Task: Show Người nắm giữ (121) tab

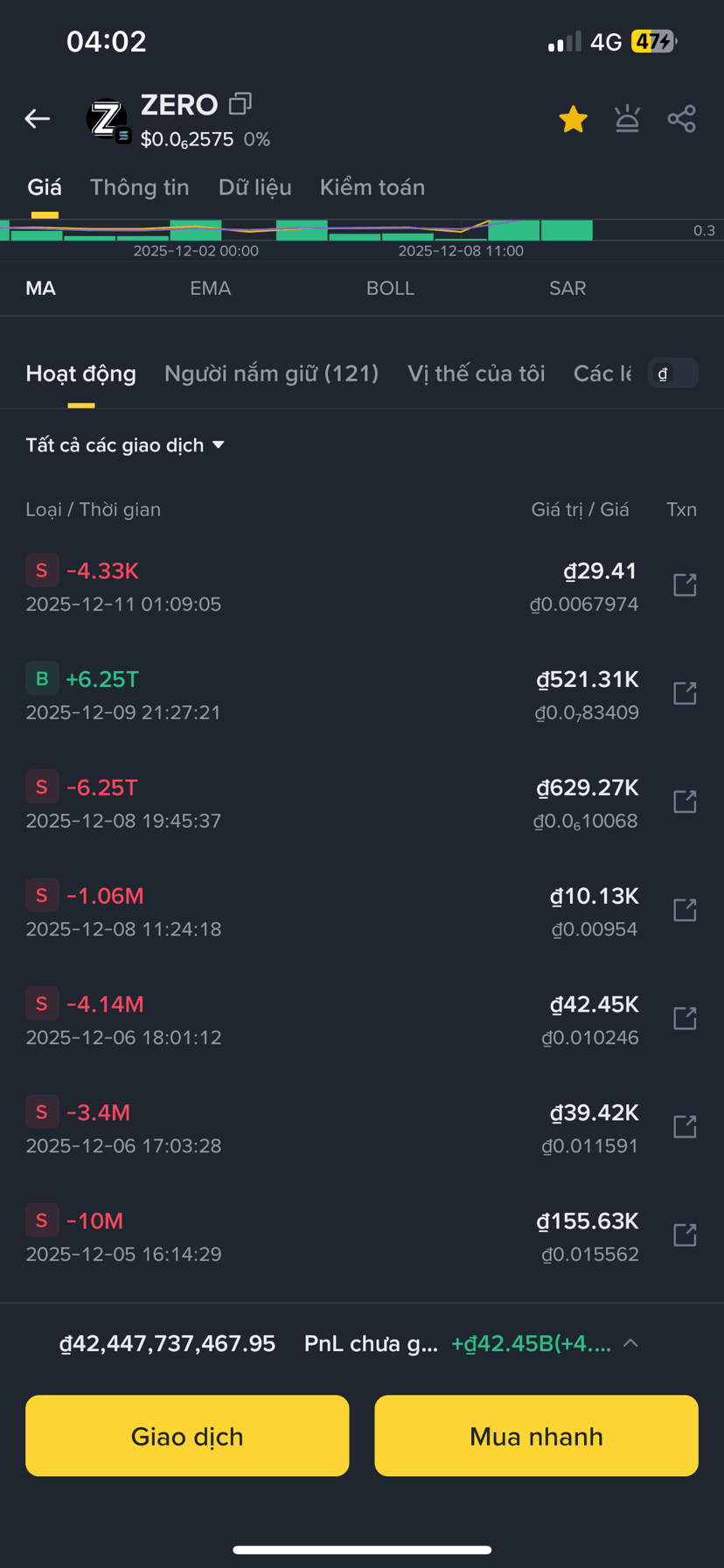Action: click(271, 374)
